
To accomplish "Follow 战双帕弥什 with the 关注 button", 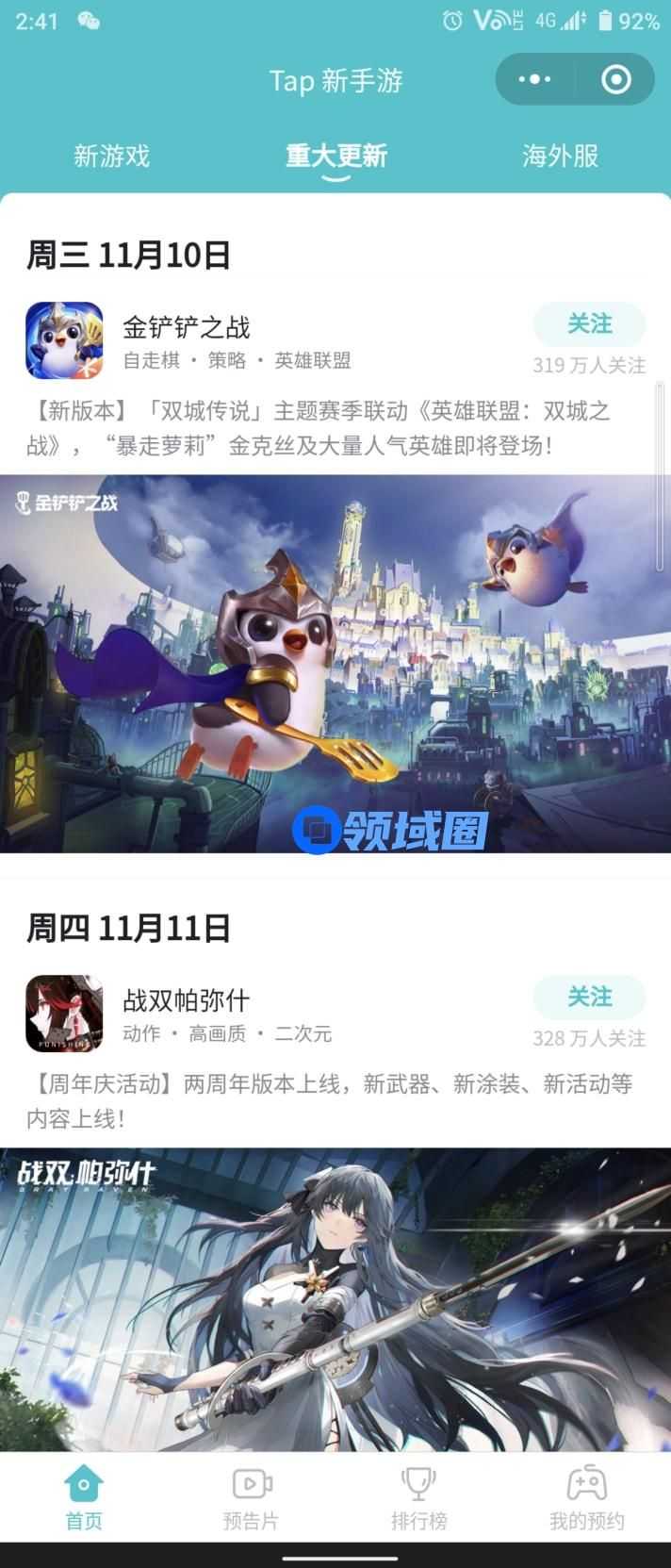I will coord(589,998).
